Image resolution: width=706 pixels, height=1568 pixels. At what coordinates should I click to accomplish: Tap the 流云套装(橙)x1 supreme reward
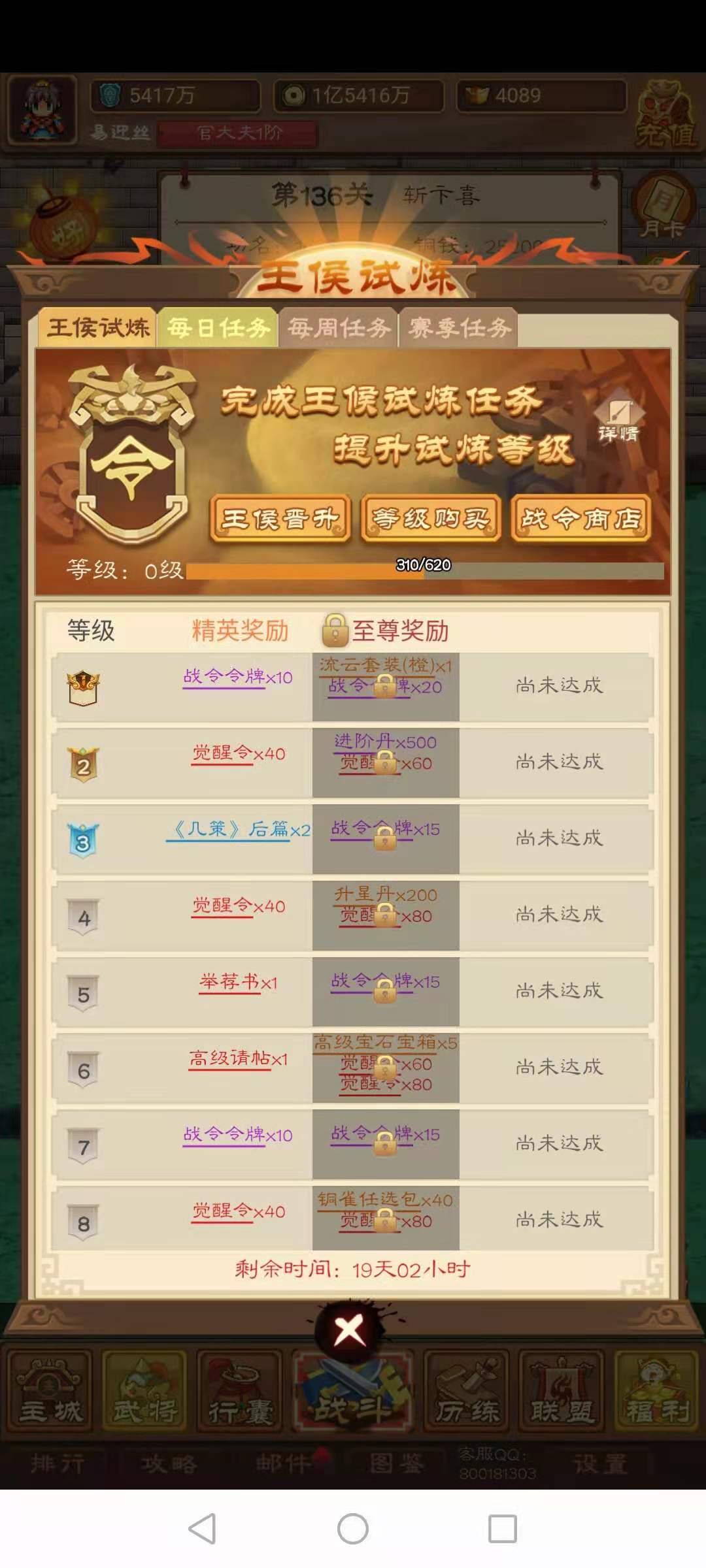[385, 665]
